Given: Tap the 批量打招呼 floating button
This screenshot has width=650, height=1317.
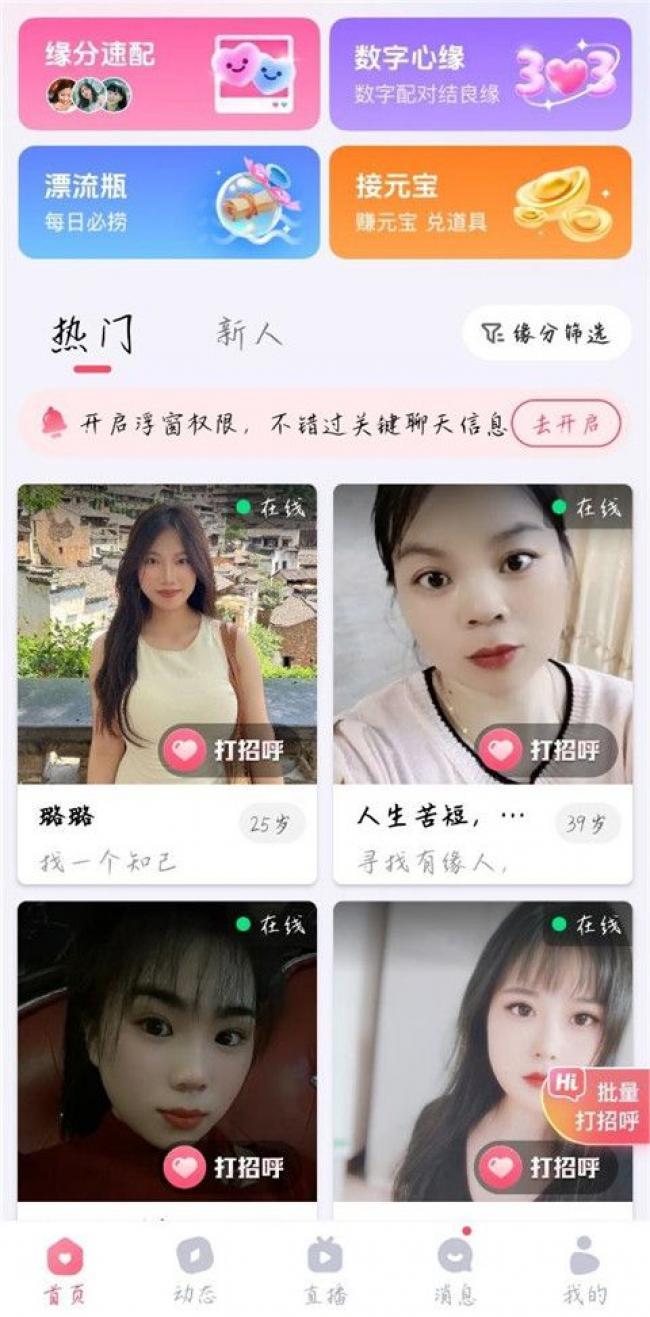Looking at the screenshot, I should (x=596, y=1105).
